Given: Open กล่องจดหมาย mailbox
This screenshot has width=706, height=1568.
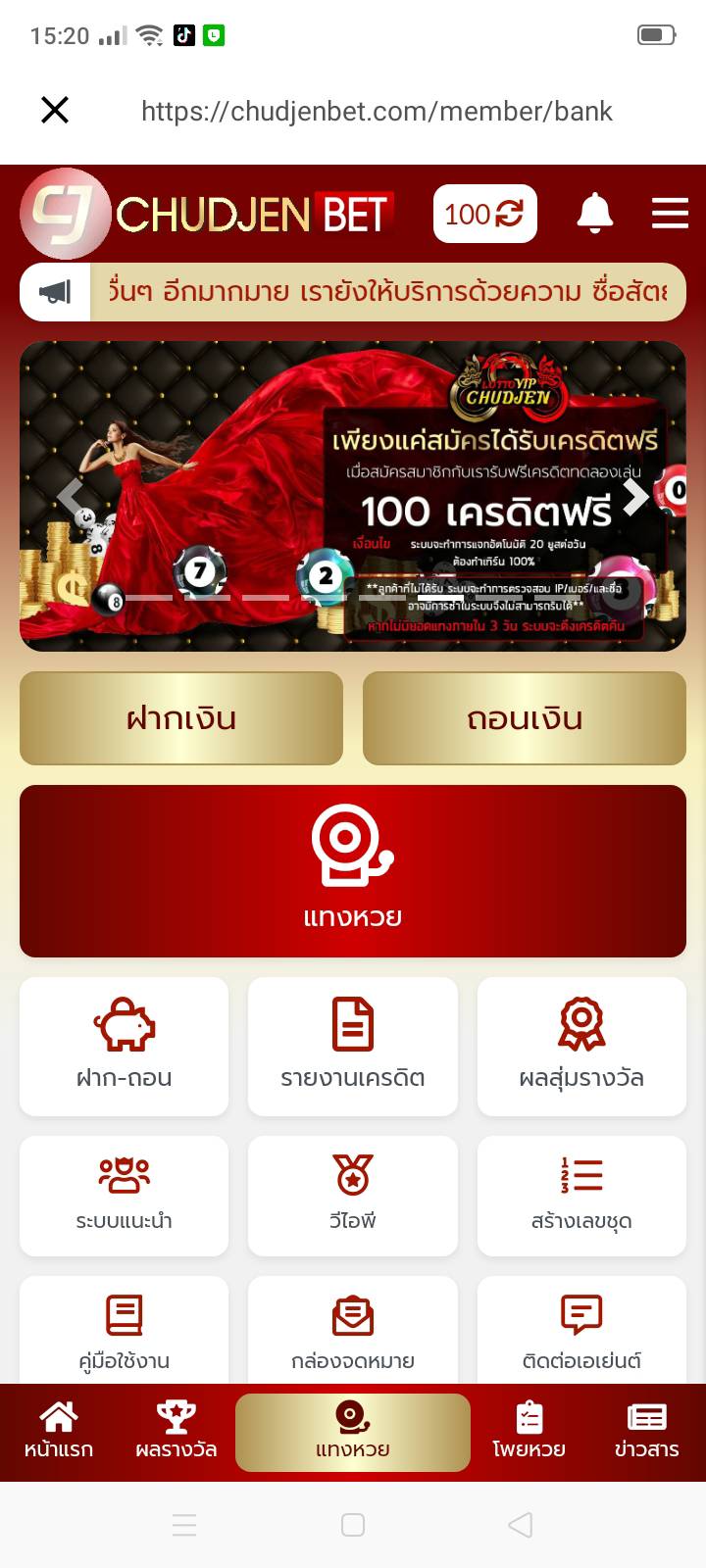Looking at the screenshot, I should tap(353, 1331).
